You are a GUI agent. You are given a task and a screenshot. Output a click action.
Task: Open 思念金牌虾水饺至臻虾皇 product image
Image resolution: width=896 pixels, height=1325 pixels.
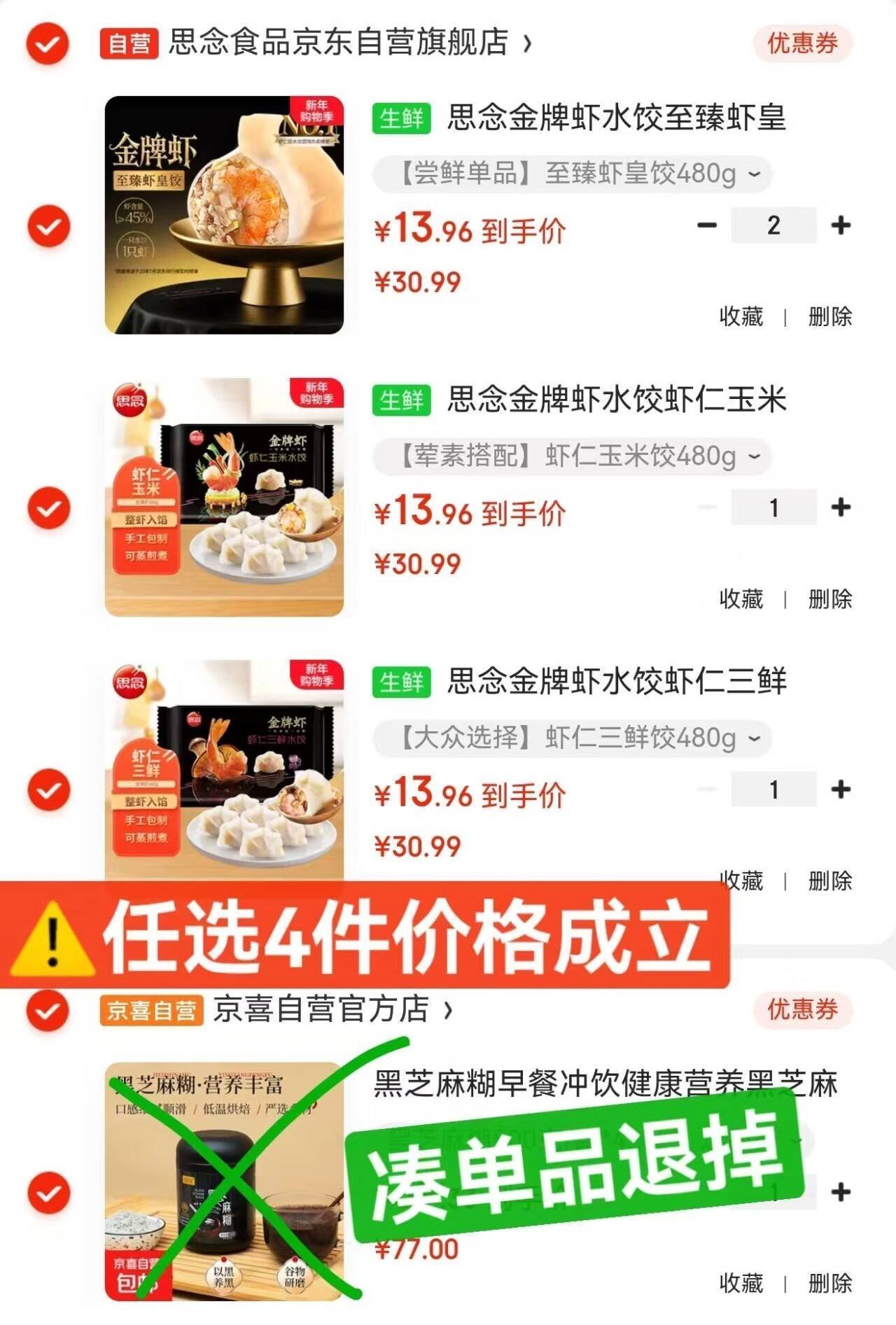click(224, 215)
